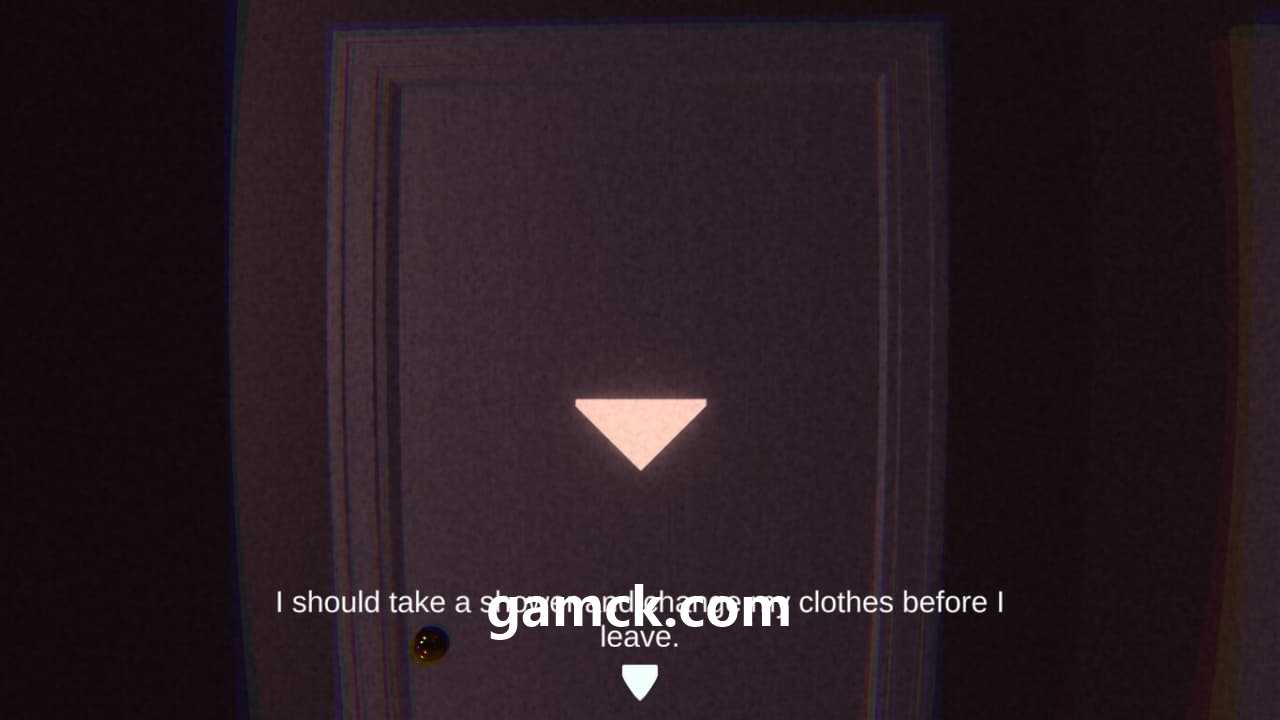Tap the large pink downward navigation arrow
This screenshot has height=720, width=1280.
click(x=640, y=426)
